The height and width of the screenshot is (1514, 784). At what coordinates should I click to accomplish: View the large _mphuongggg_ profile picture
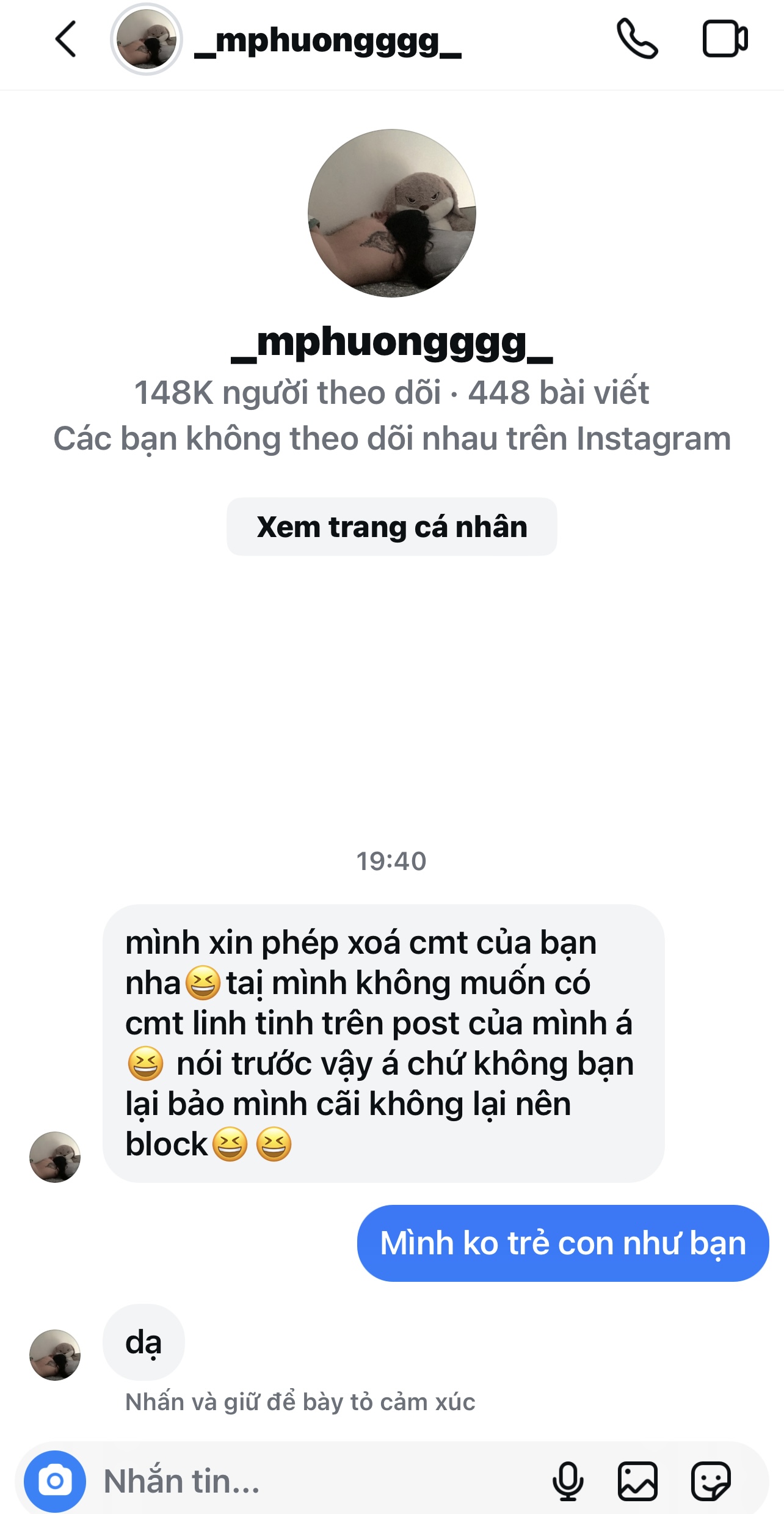391,213
